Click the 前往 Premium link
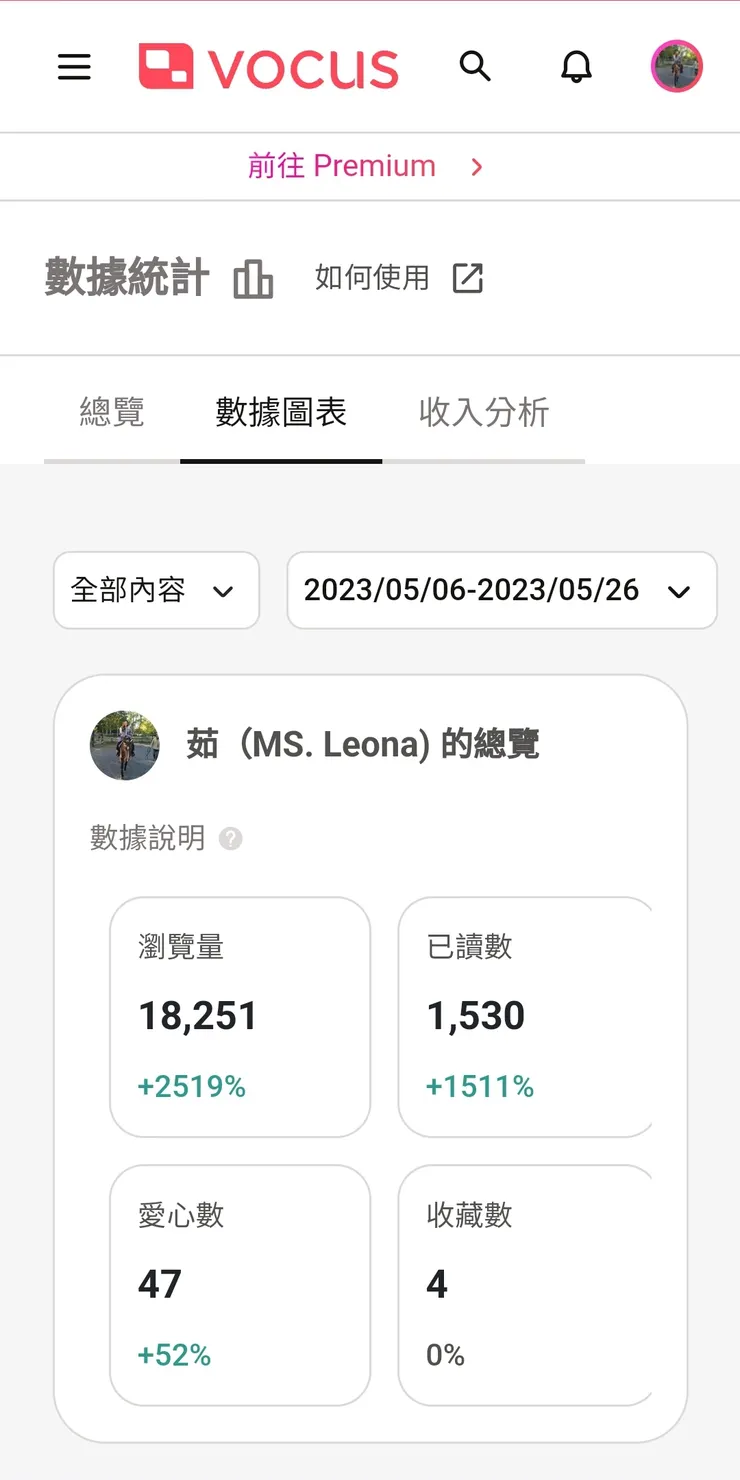The width and height of the screenshot is (740, 1480). (x=341, y=166)
